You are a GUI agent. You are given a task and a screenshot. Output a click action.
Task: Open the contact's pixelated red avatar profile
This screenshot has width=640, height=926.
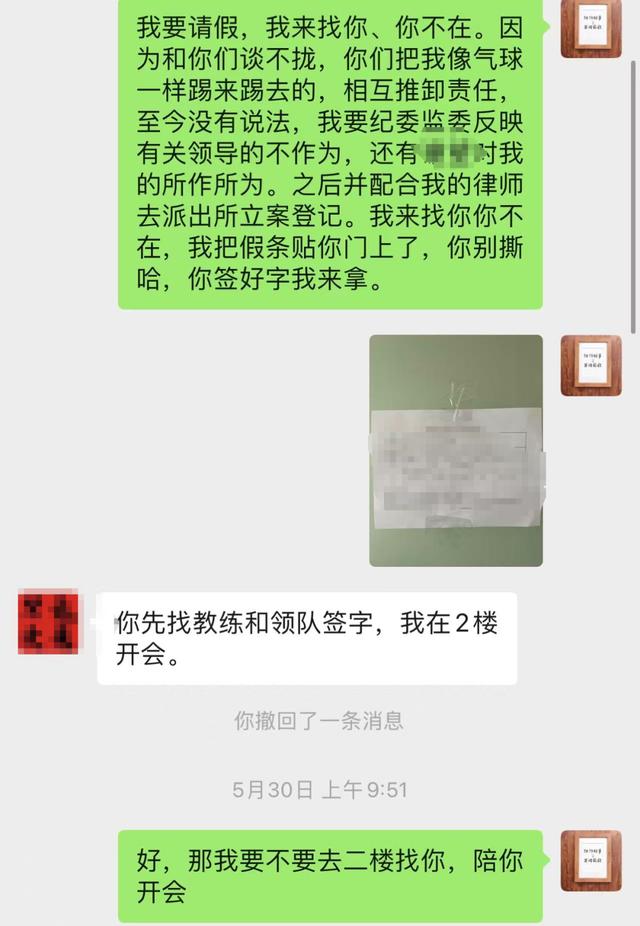[48, 621]
